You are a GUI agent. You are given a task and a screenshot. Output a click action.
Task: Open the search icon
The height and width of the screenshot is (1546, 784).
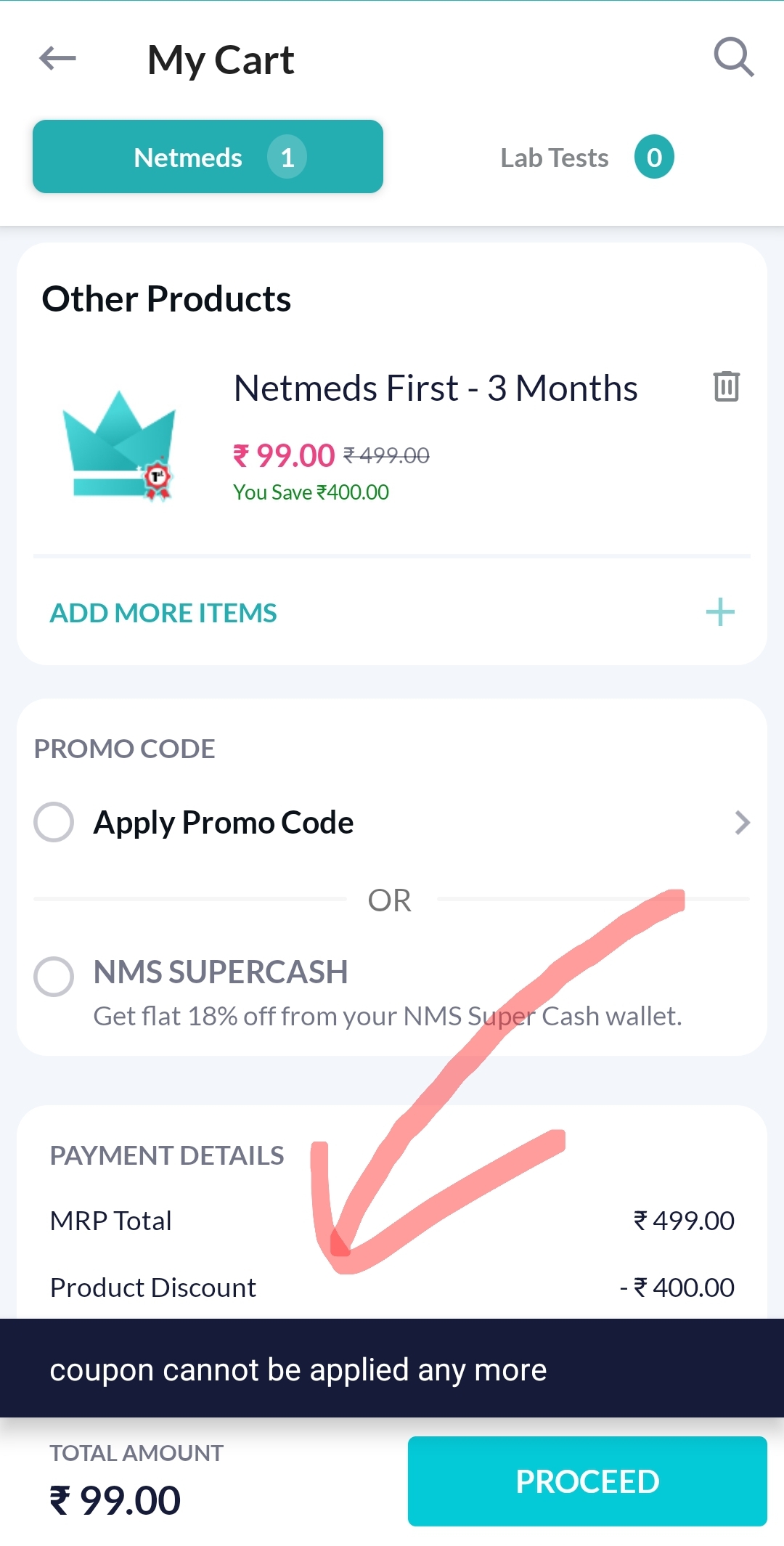[x=733, y=57]
